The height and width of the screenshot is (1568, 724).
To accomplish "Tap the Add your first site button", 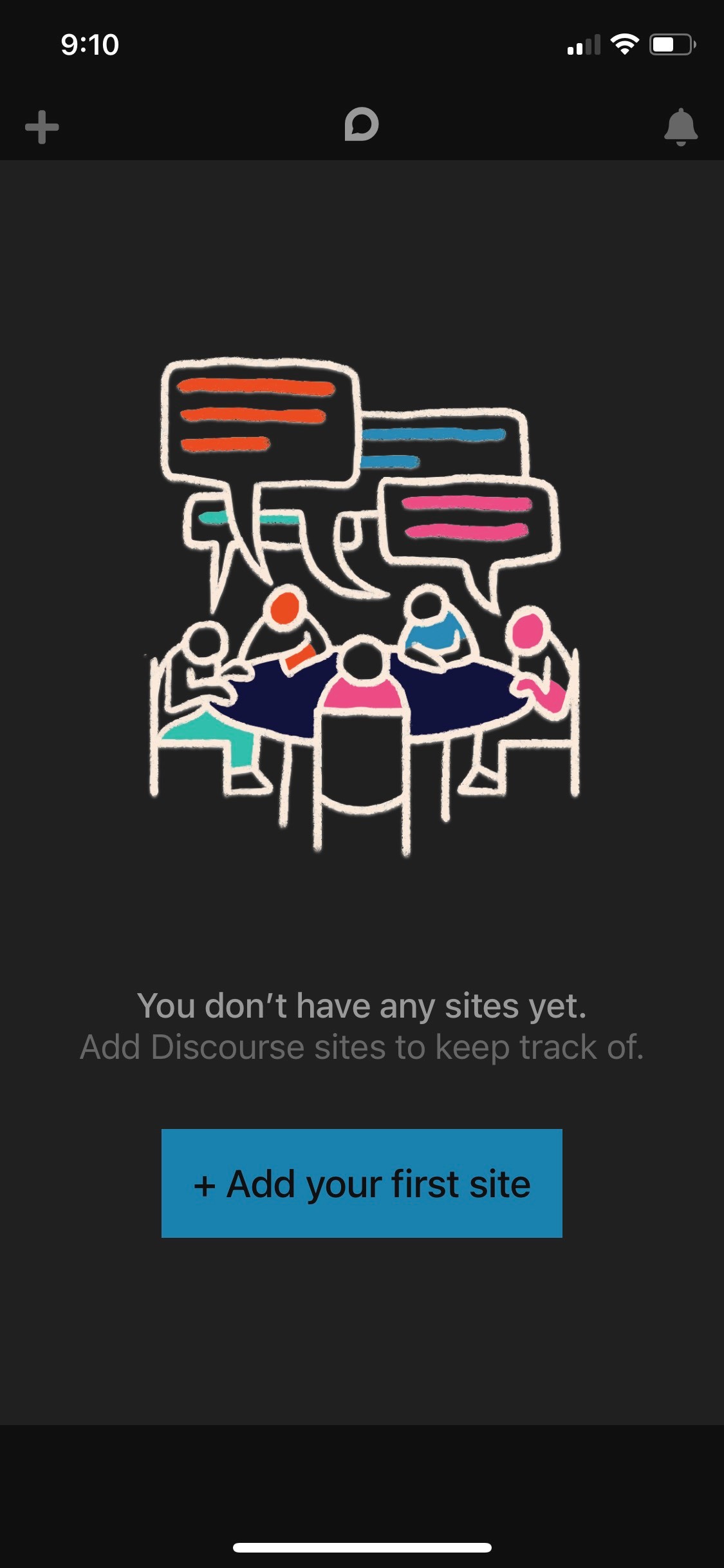I will [x=362, y=1183].
